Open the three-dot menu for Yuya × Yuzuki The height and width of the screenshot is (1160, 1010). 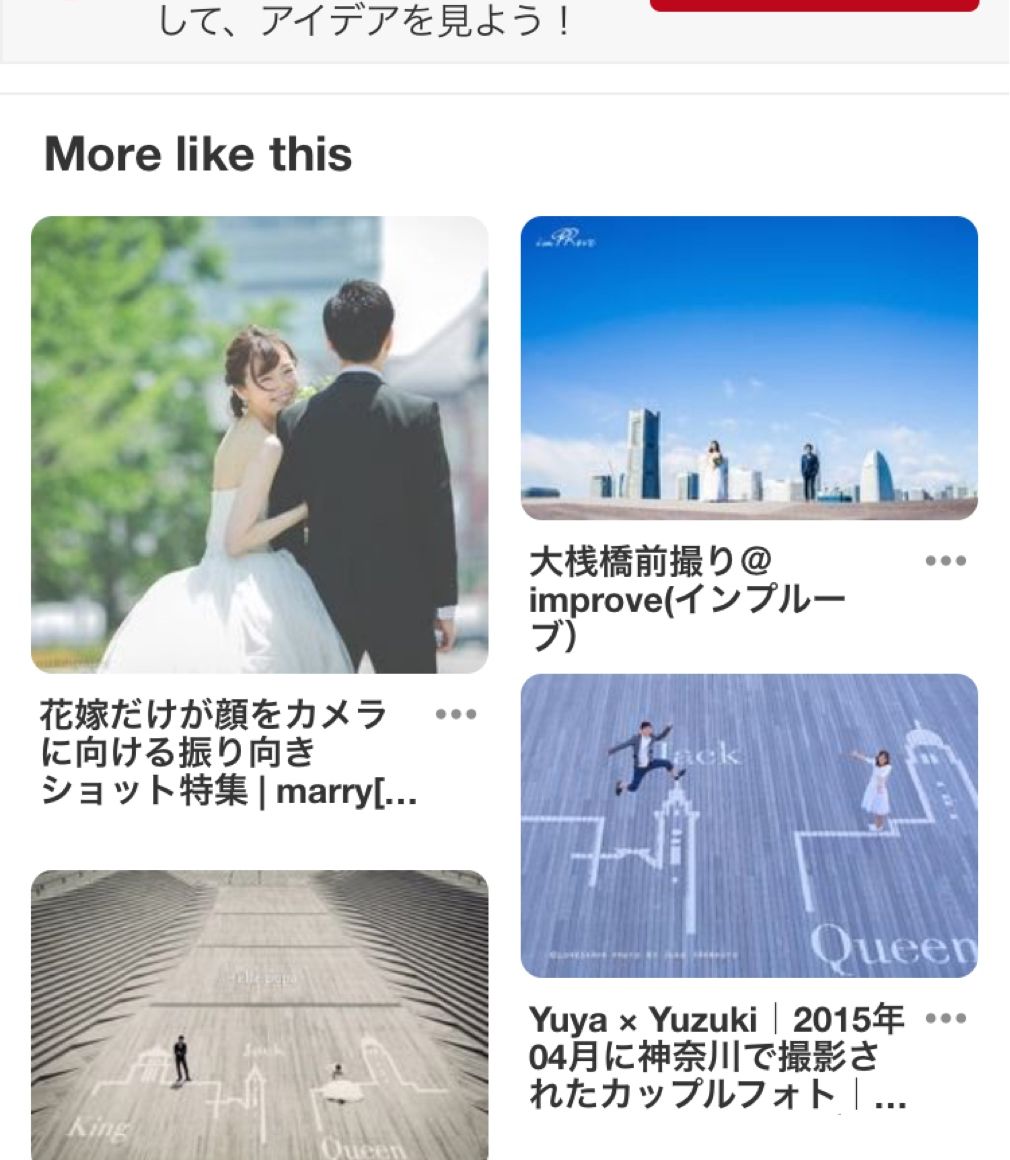[945, 1019]
